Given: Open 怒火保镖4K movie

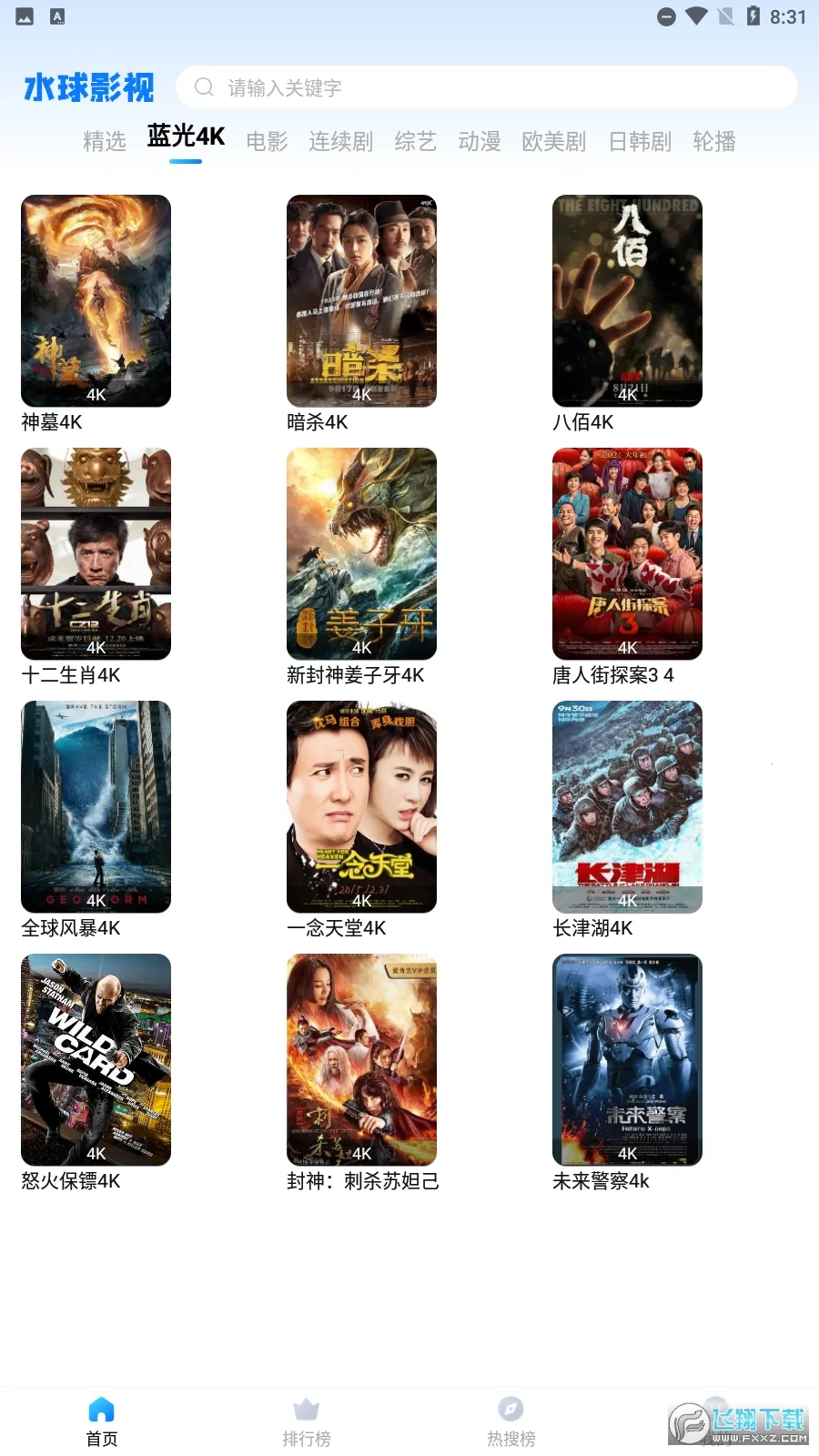Looking at the screenshot, I should click(96, 1059).
